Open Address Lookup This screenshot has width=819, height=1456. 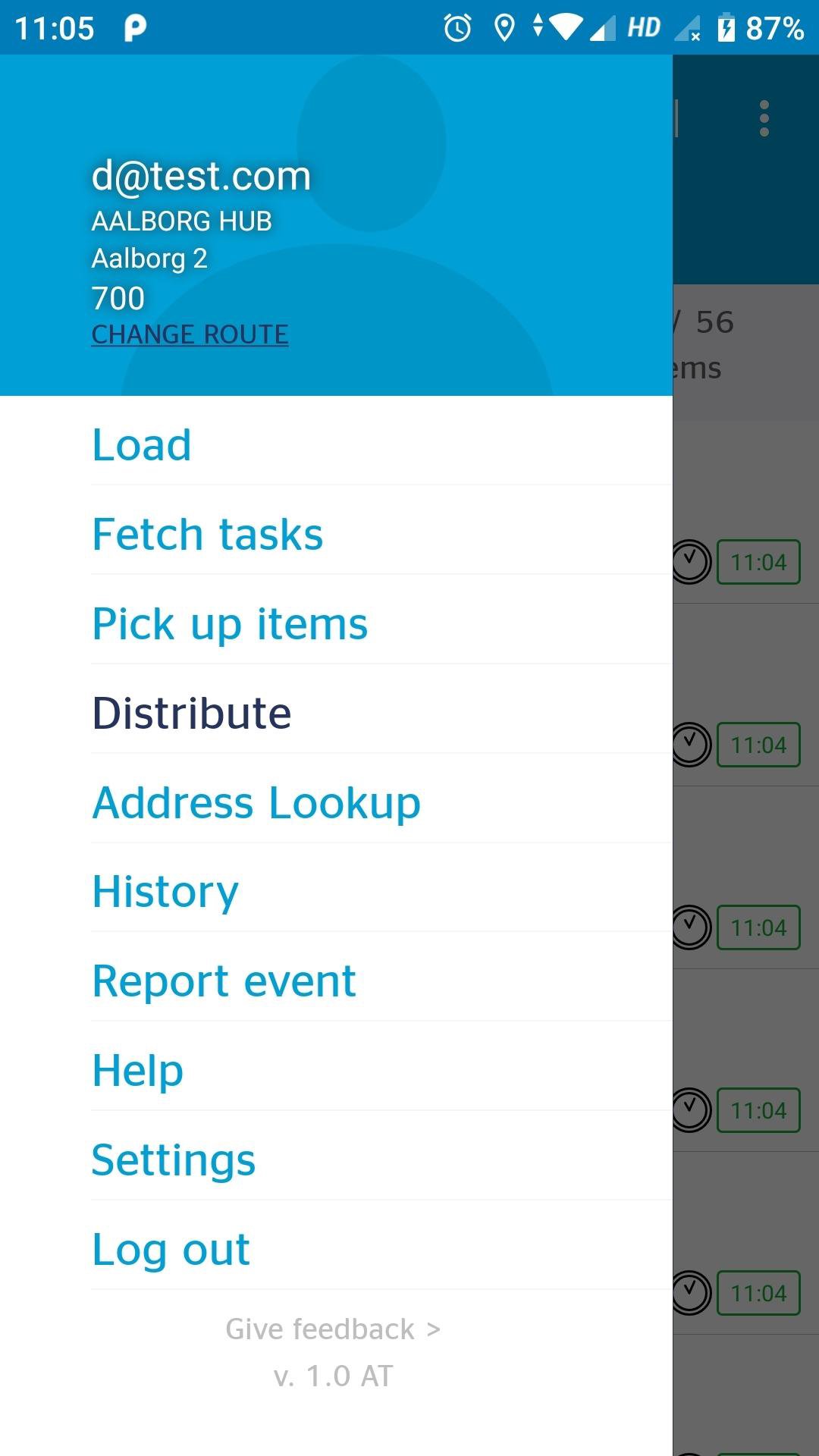pyautogui.click(x=256, y=803)
